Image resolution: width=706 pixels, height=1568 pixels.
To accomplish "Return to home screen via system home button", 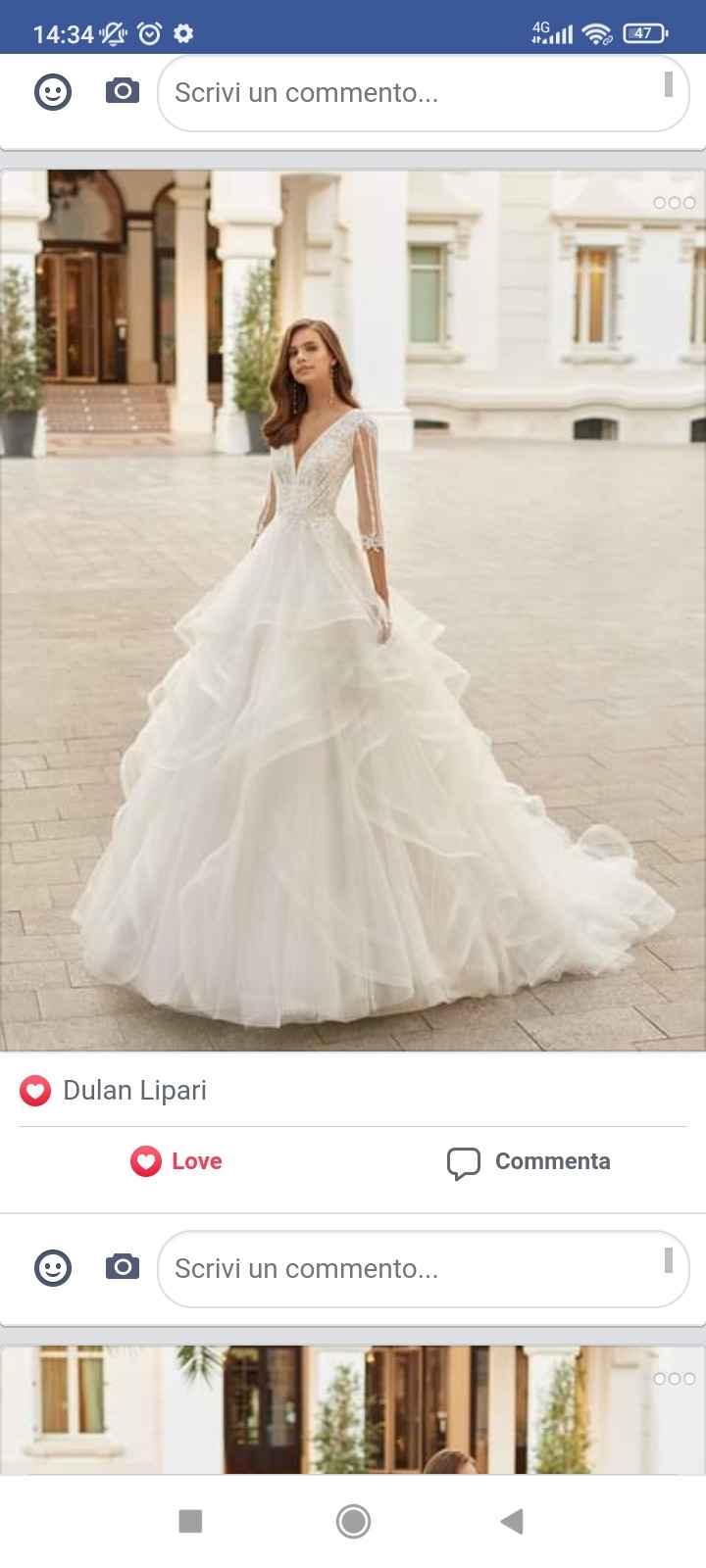I will tap(353, 1521).
